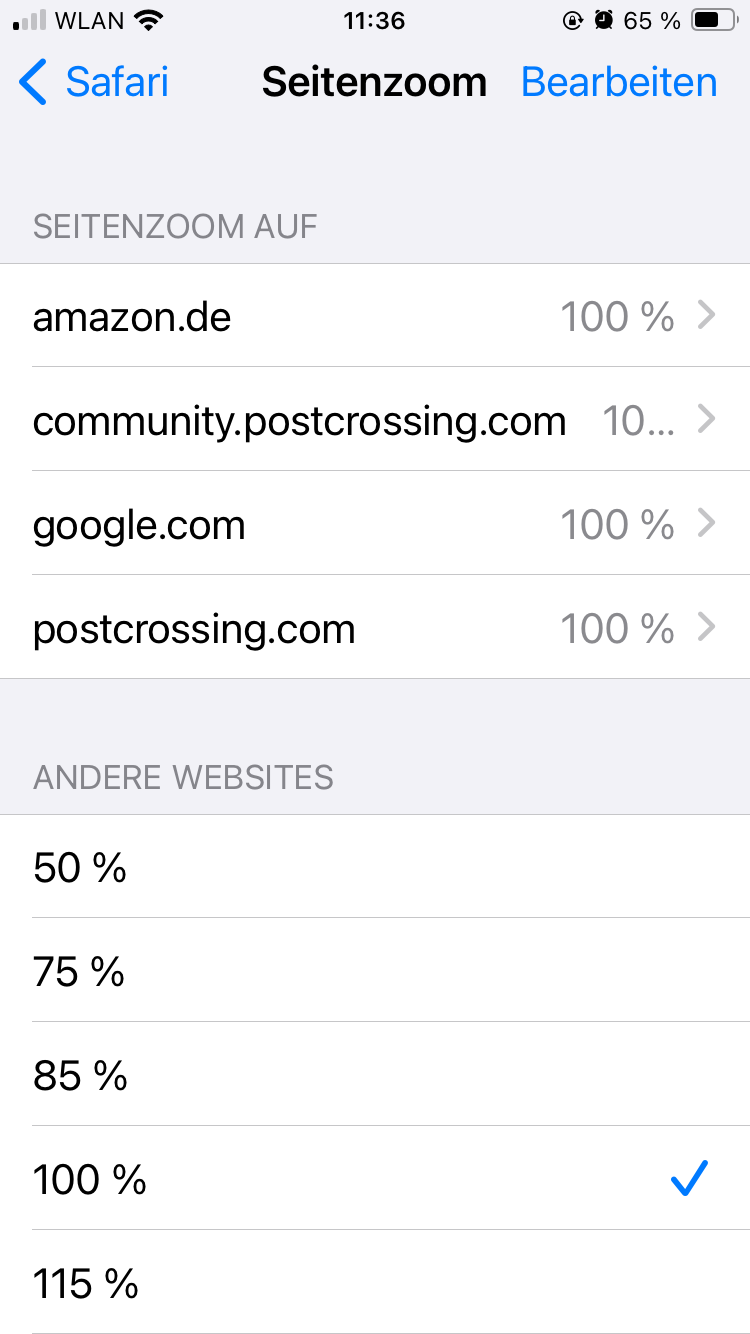Go back to Safari settings
Screen dimensions: 750x1334
tap(94, 82)
